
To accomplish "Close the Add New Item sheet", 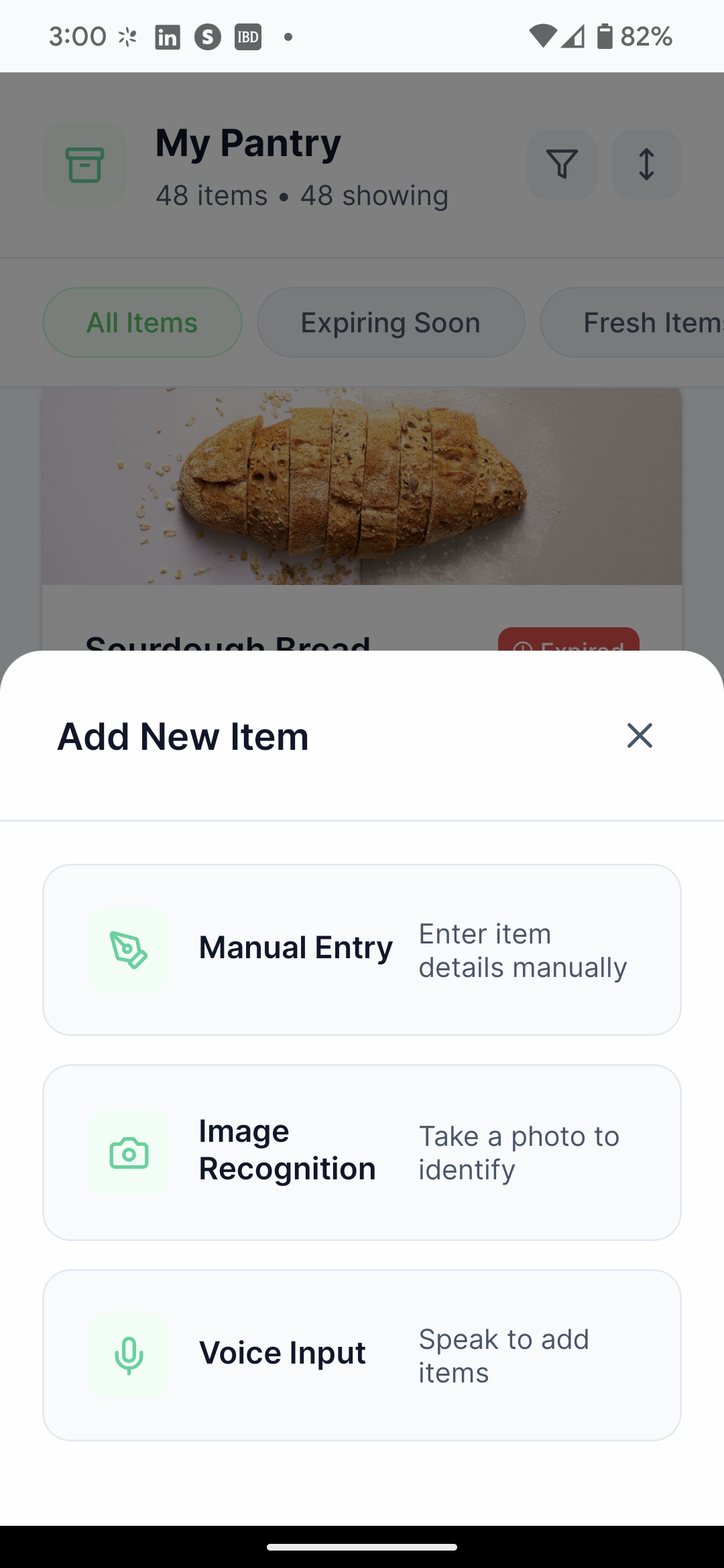I will pyautogui.click(x=640, y=736).
